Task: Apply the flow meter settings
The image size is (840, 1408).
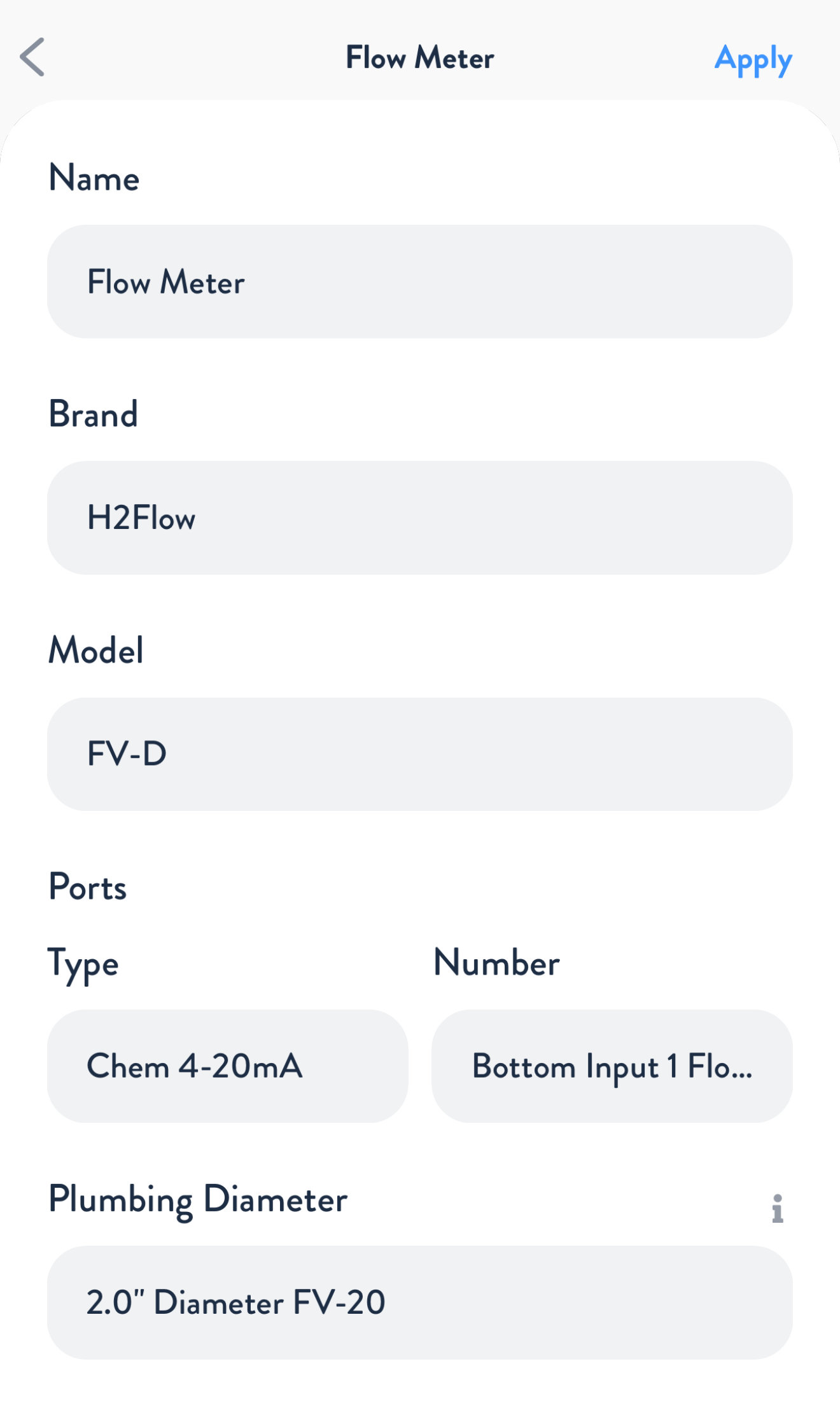Action: point(753,59)
